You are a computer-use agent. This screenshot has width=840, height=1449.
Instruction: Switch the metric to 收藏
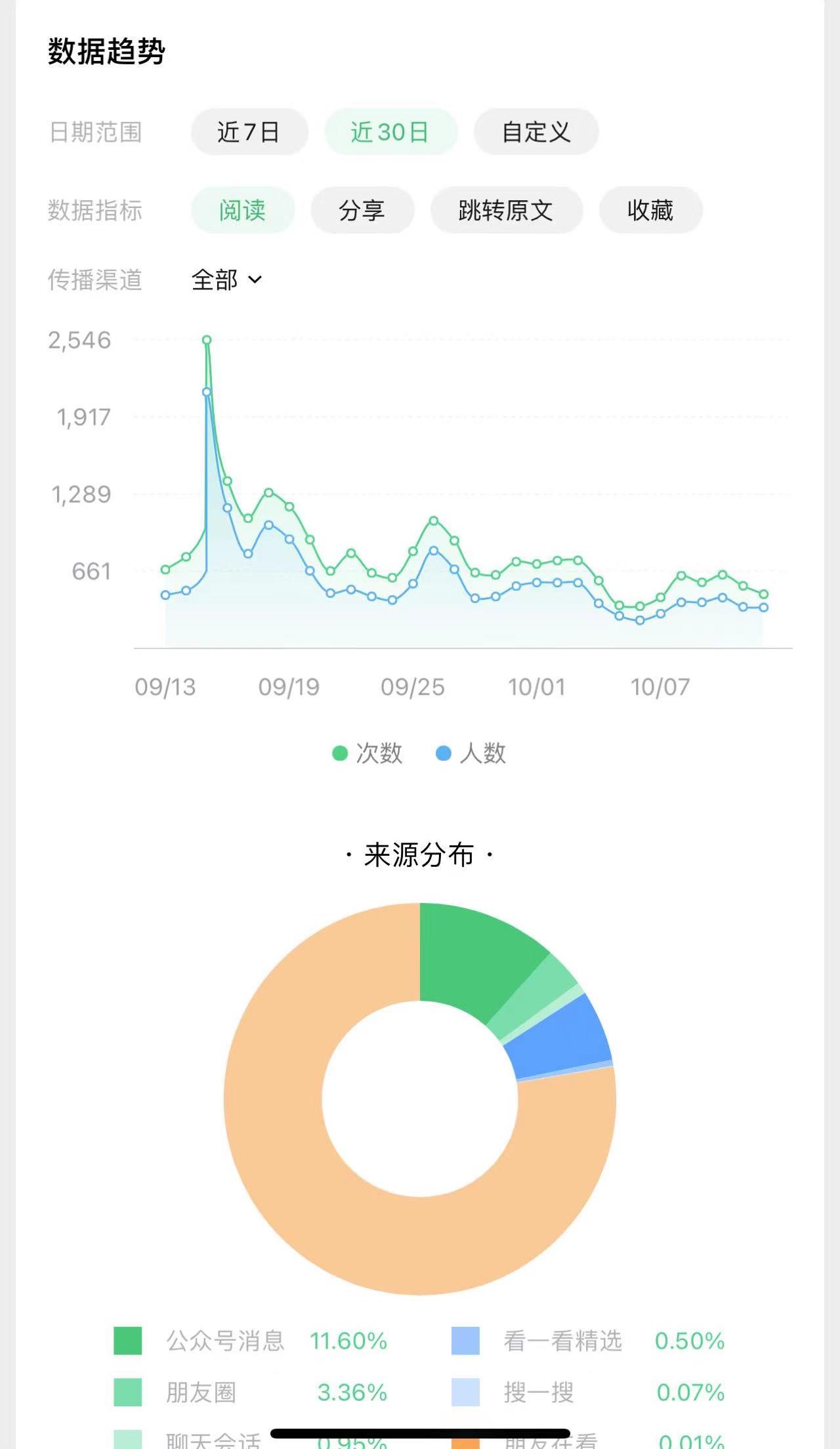pos(650,210)
